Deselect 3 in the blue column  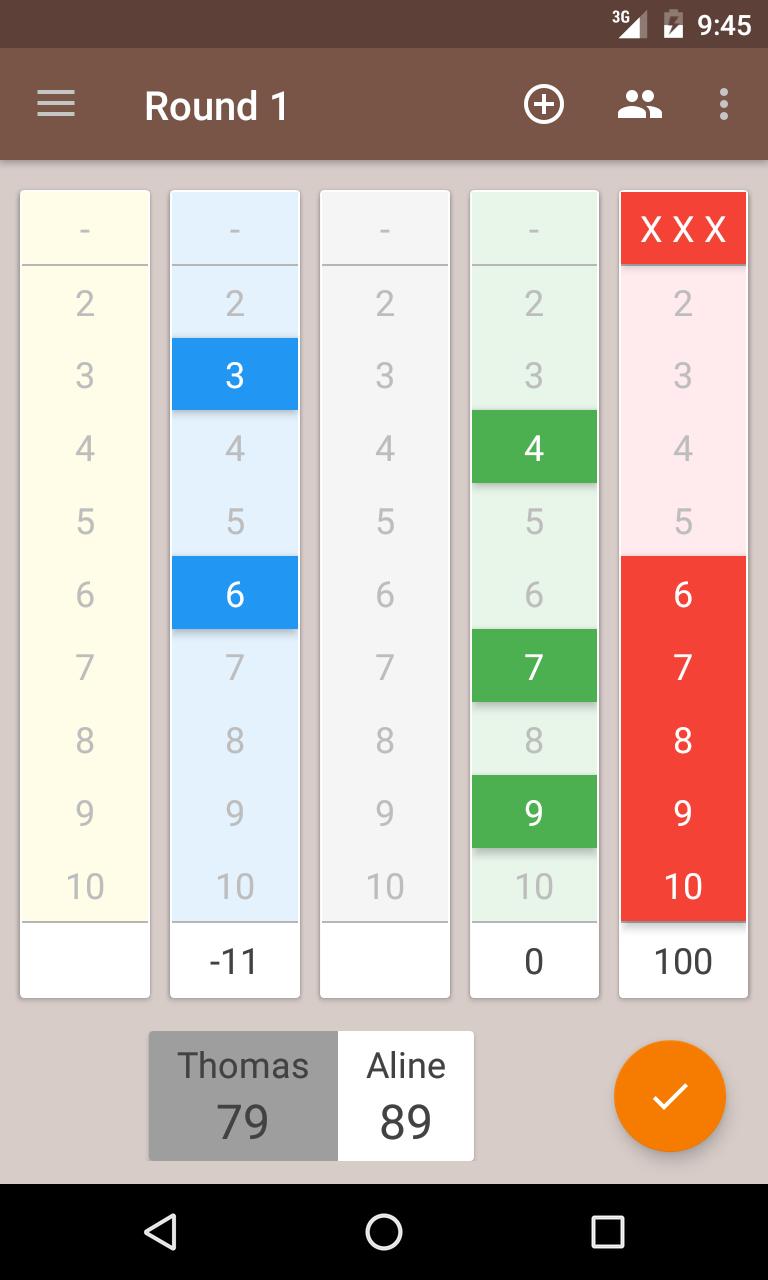[x=235, y=375]
